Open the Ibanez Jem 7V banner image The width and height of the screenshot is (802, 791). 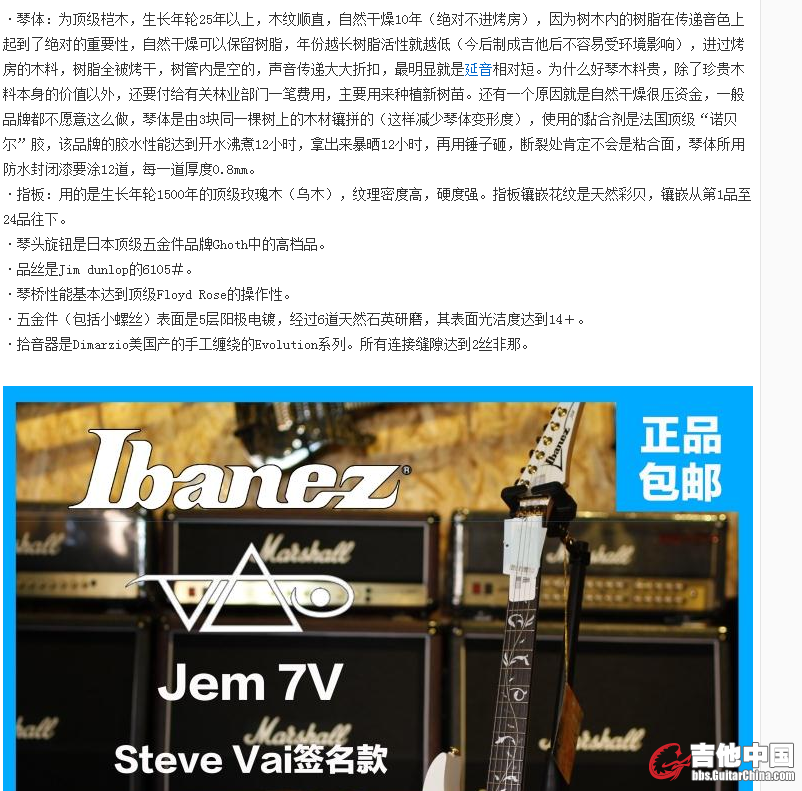click(378, 588)
